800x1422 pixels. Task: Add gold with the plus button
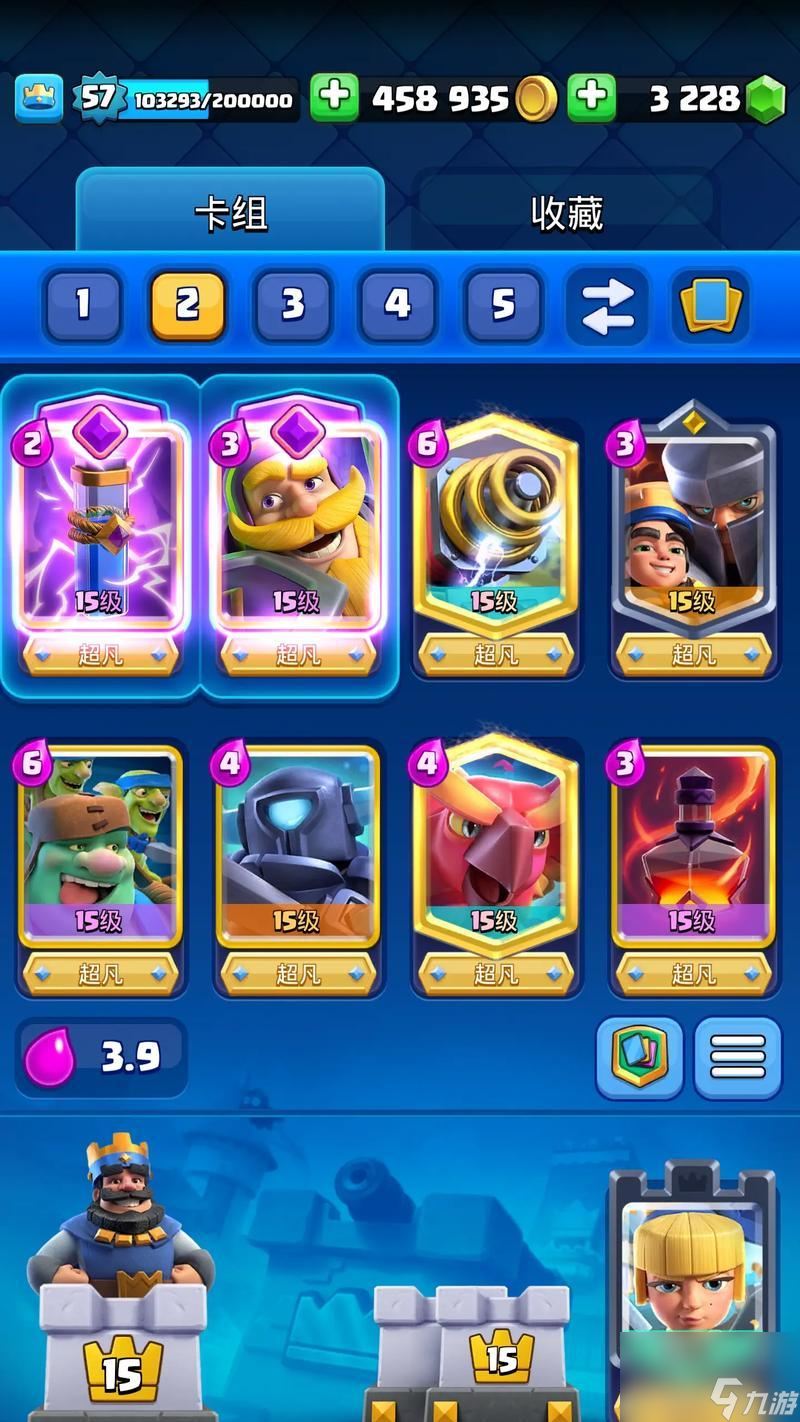coord(334,98)
